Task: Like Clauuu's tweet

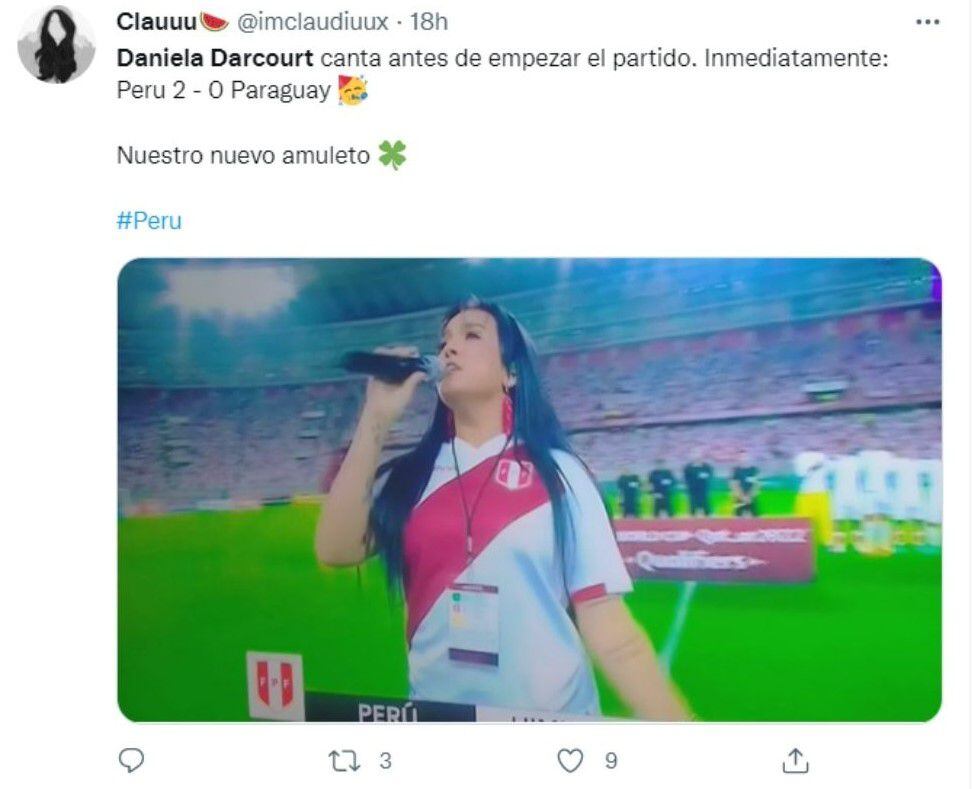Action: tap(570, 761)
